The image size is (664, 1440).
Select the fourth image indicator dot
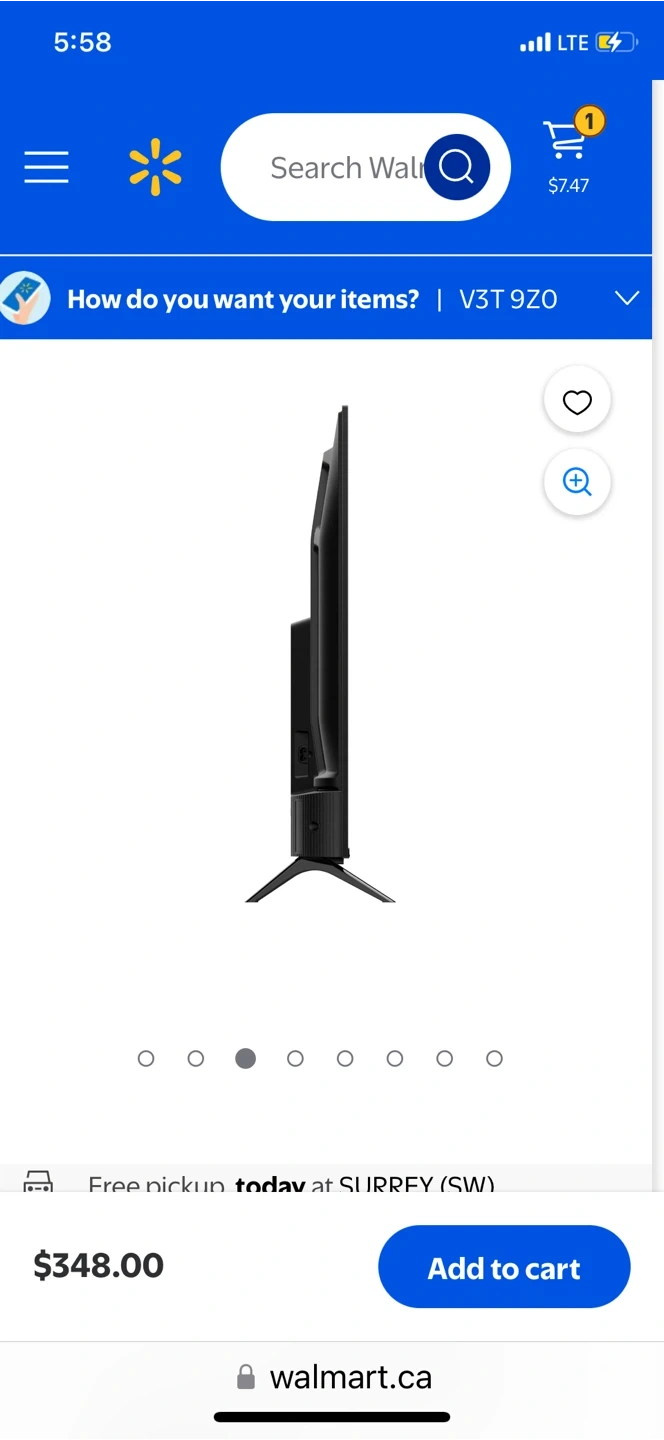pyautogui.click(x=295, y=1058)
